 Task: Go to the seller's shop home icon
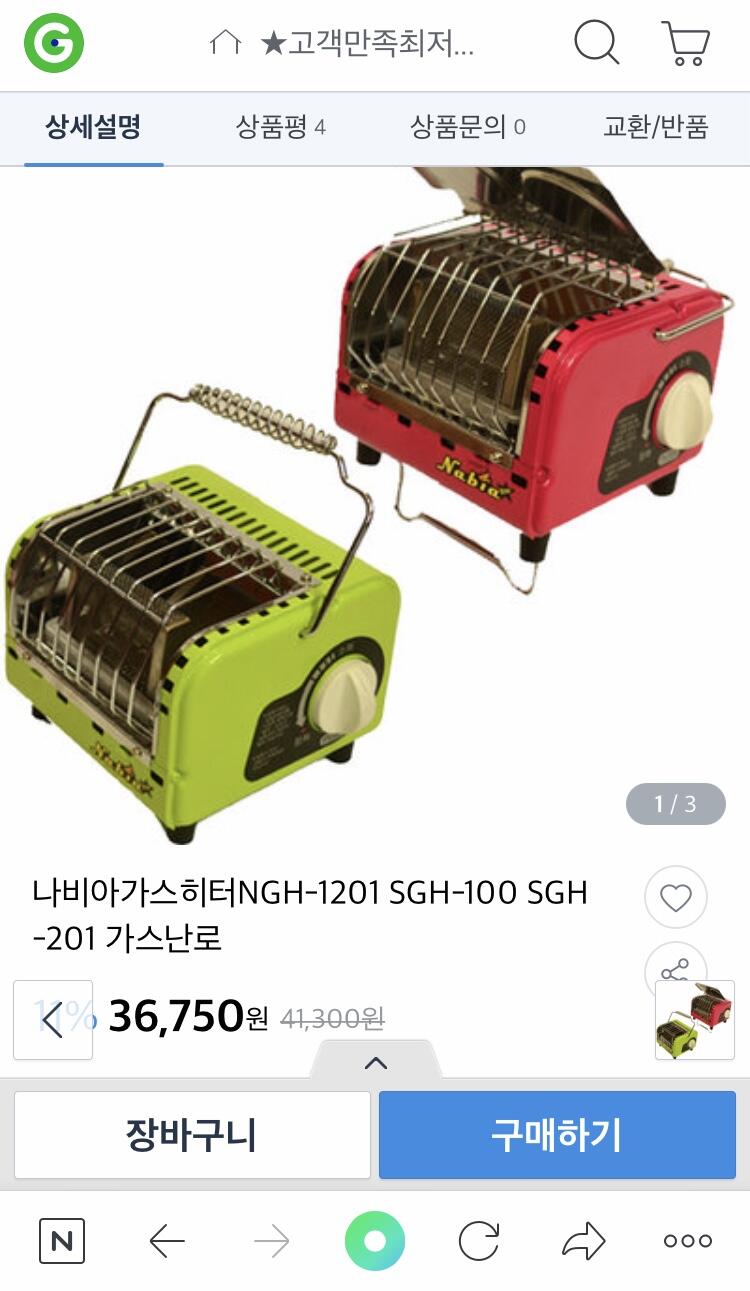[x=225, y=43]
